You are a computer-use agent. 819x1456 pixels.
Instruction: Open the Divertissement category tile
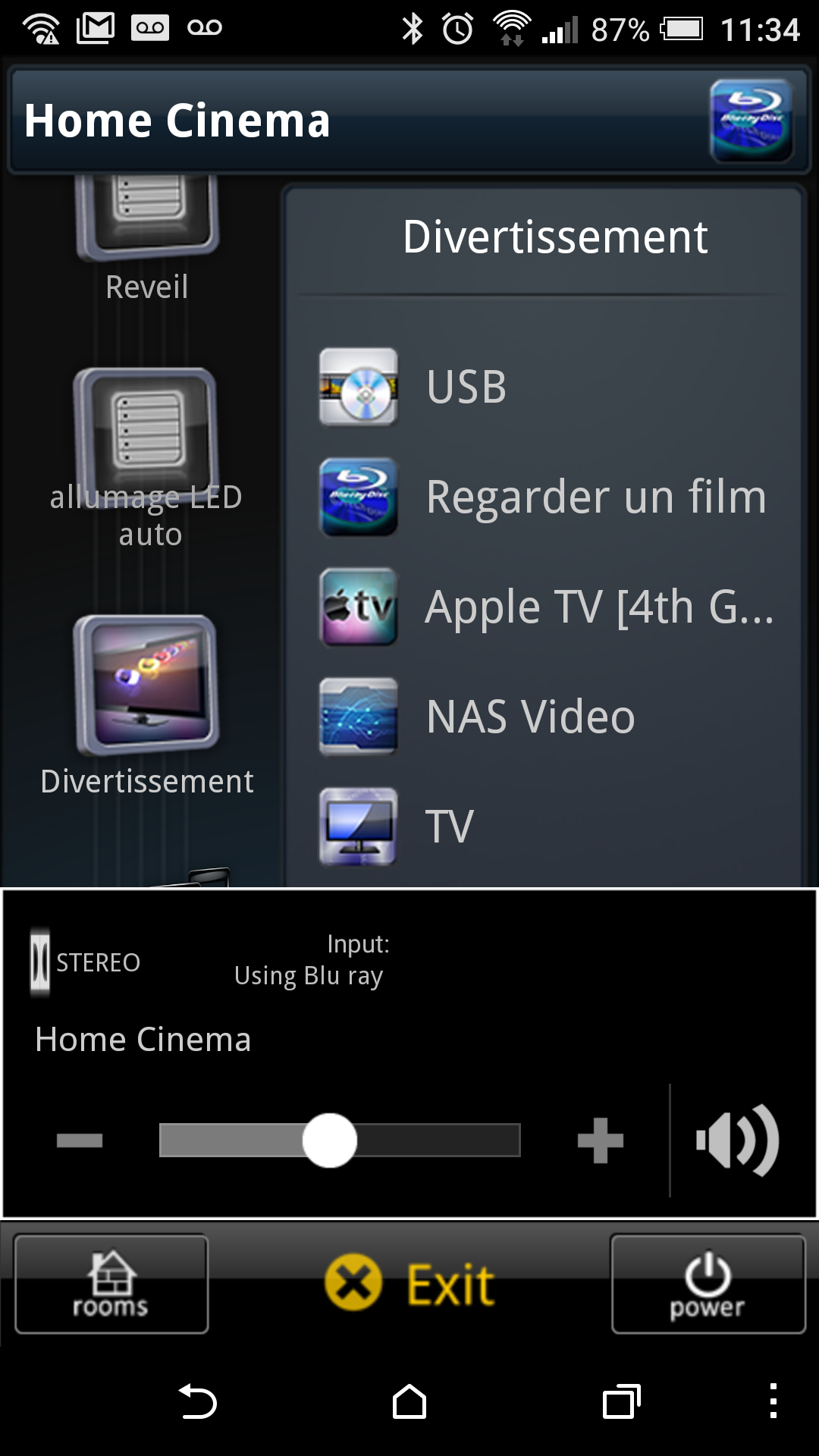147,707
